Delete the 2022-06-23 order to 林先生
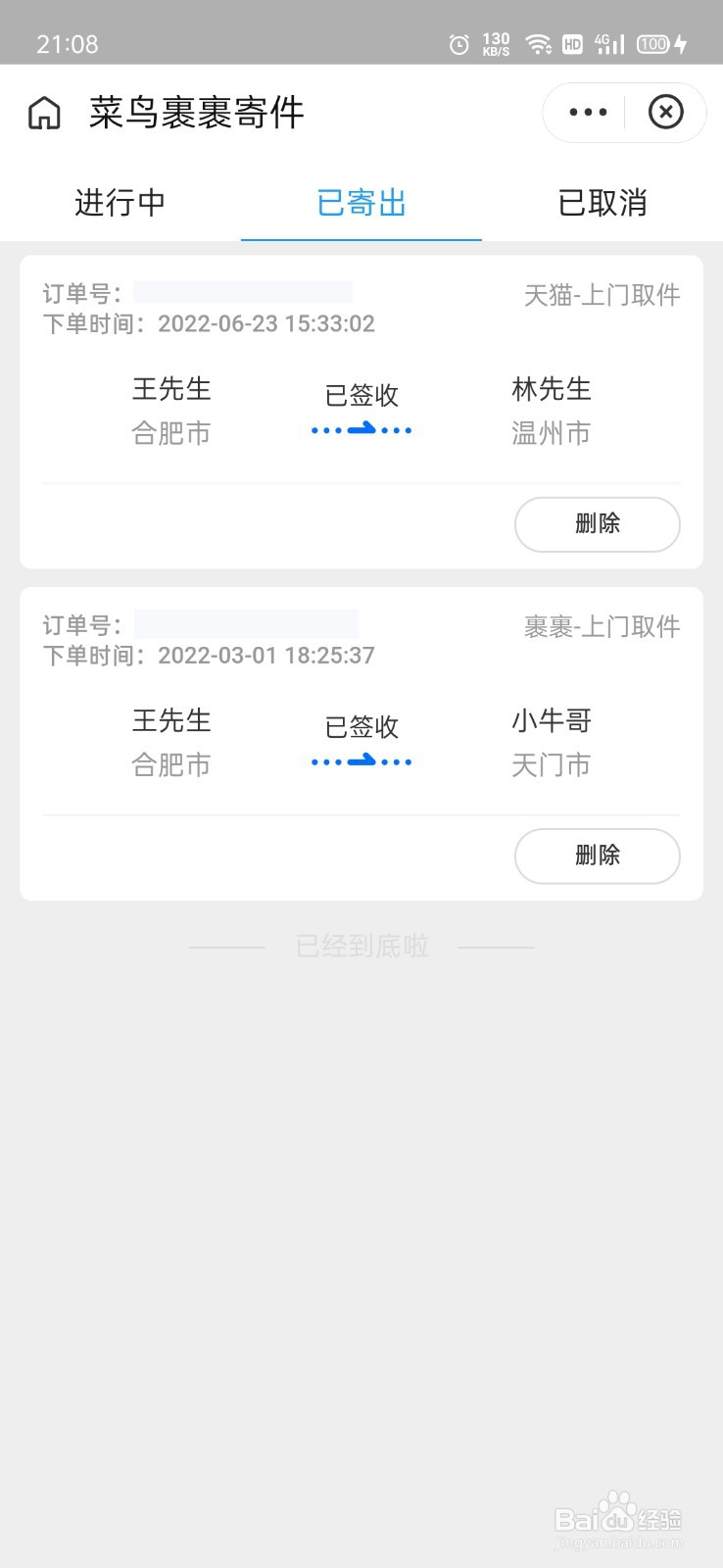 (x=598, y=524)
